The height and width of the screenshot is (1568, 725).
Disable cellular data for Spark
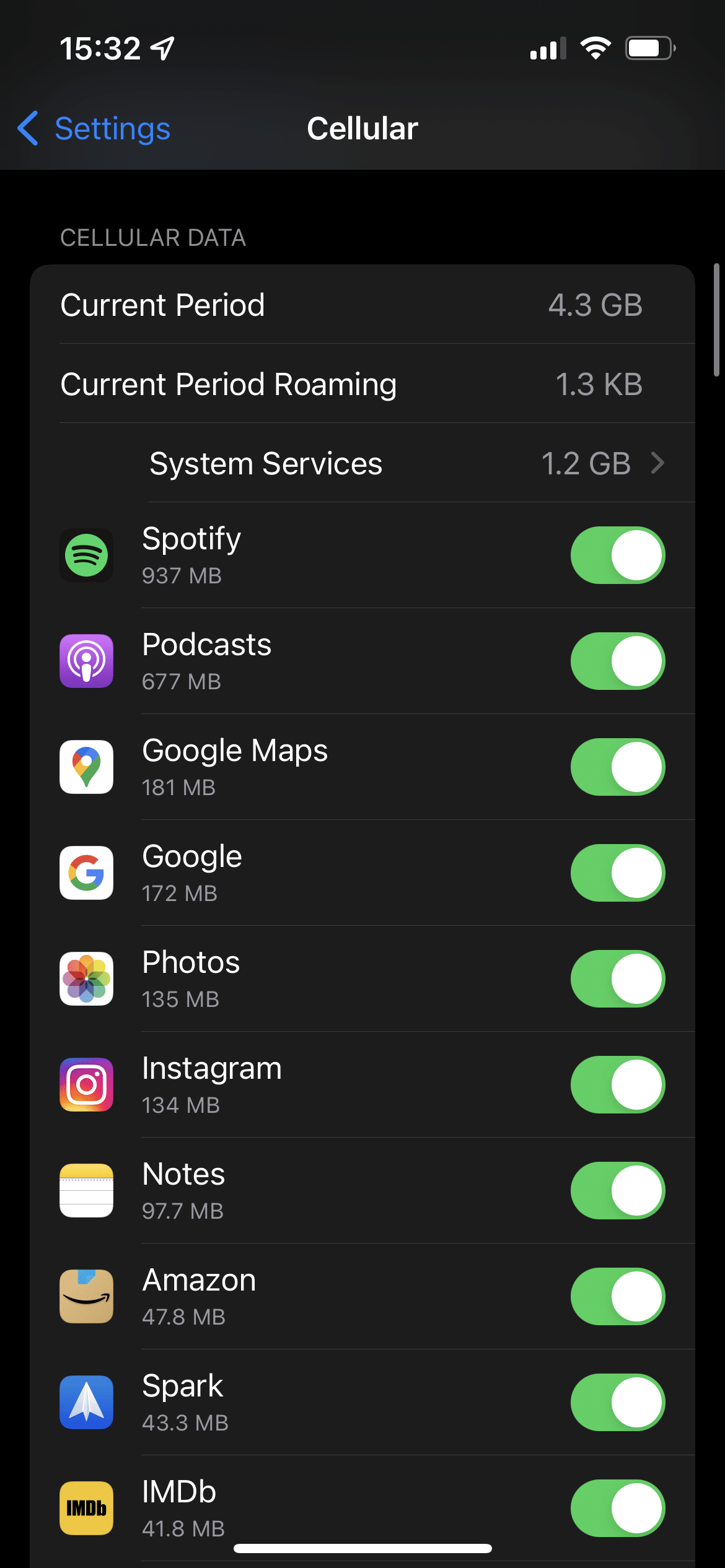click(x=618, y=1403)
